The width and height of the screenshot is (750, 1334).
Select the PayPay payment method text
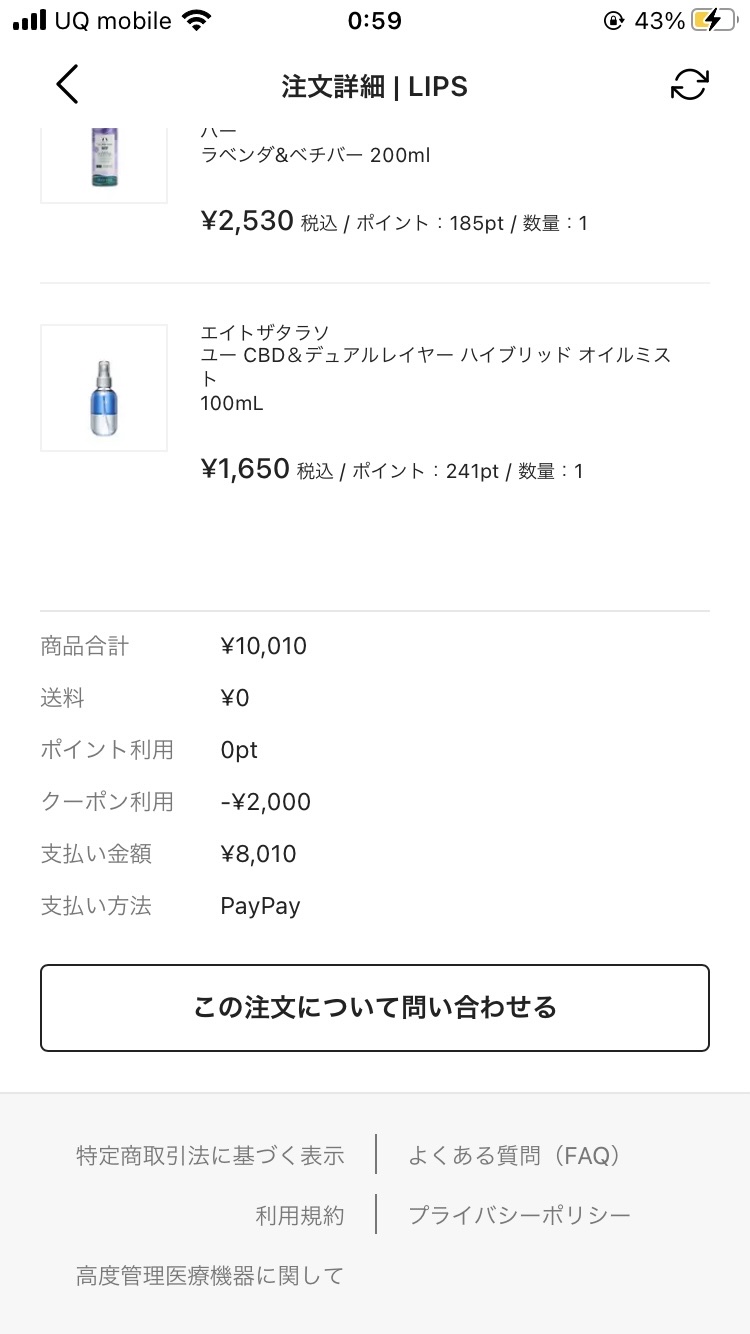pos(260,906)
